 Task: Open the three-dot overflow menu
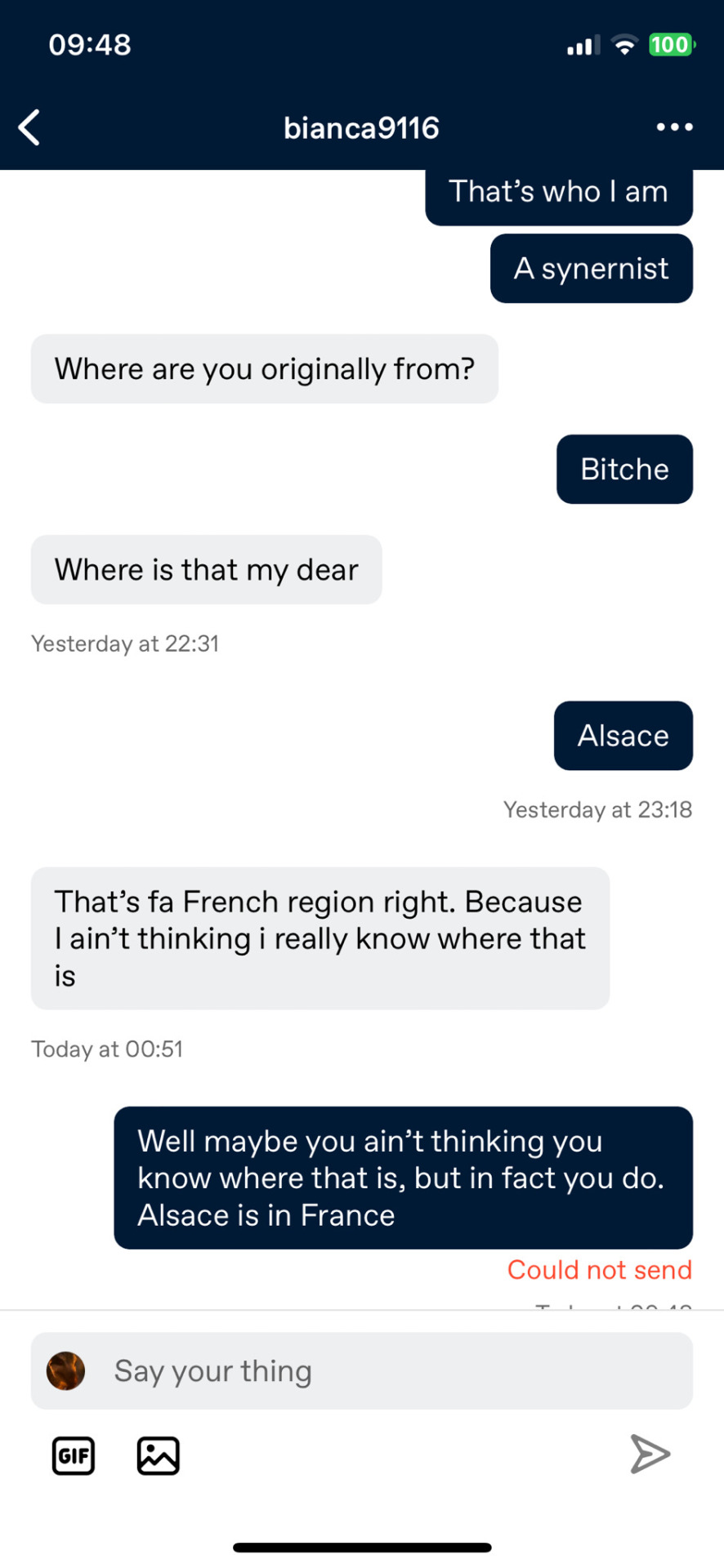pyautogui.click(x=674, y=127)
